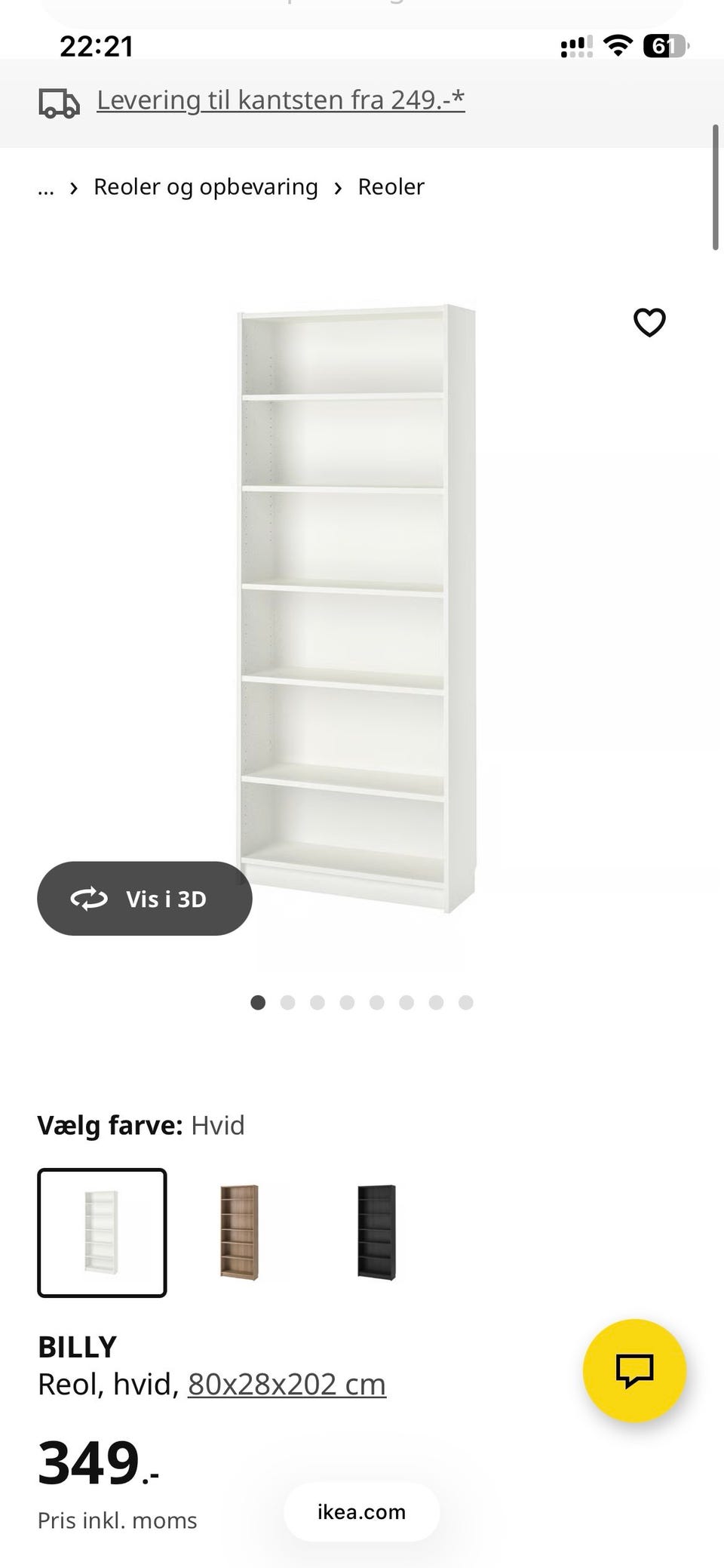Tap the rotate icon inside the 3D button
The image size is (724, 1568).
[90, 899]
